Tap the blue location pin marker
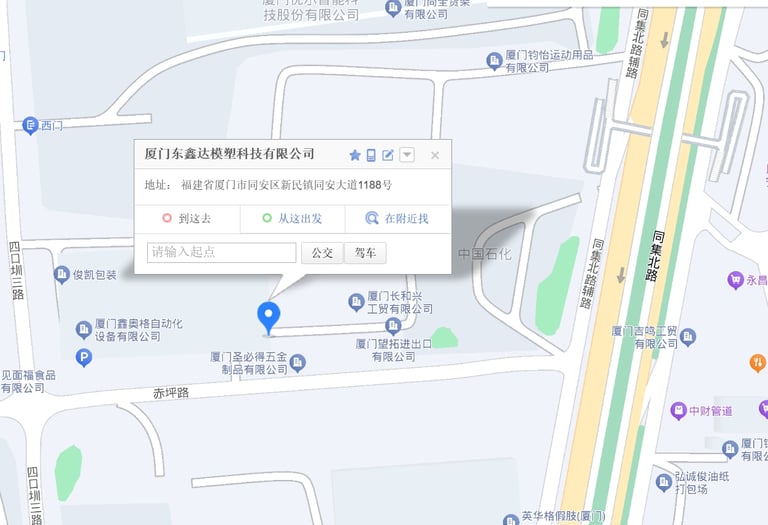This screenshot has width=768, height=525. click(268, 316)
